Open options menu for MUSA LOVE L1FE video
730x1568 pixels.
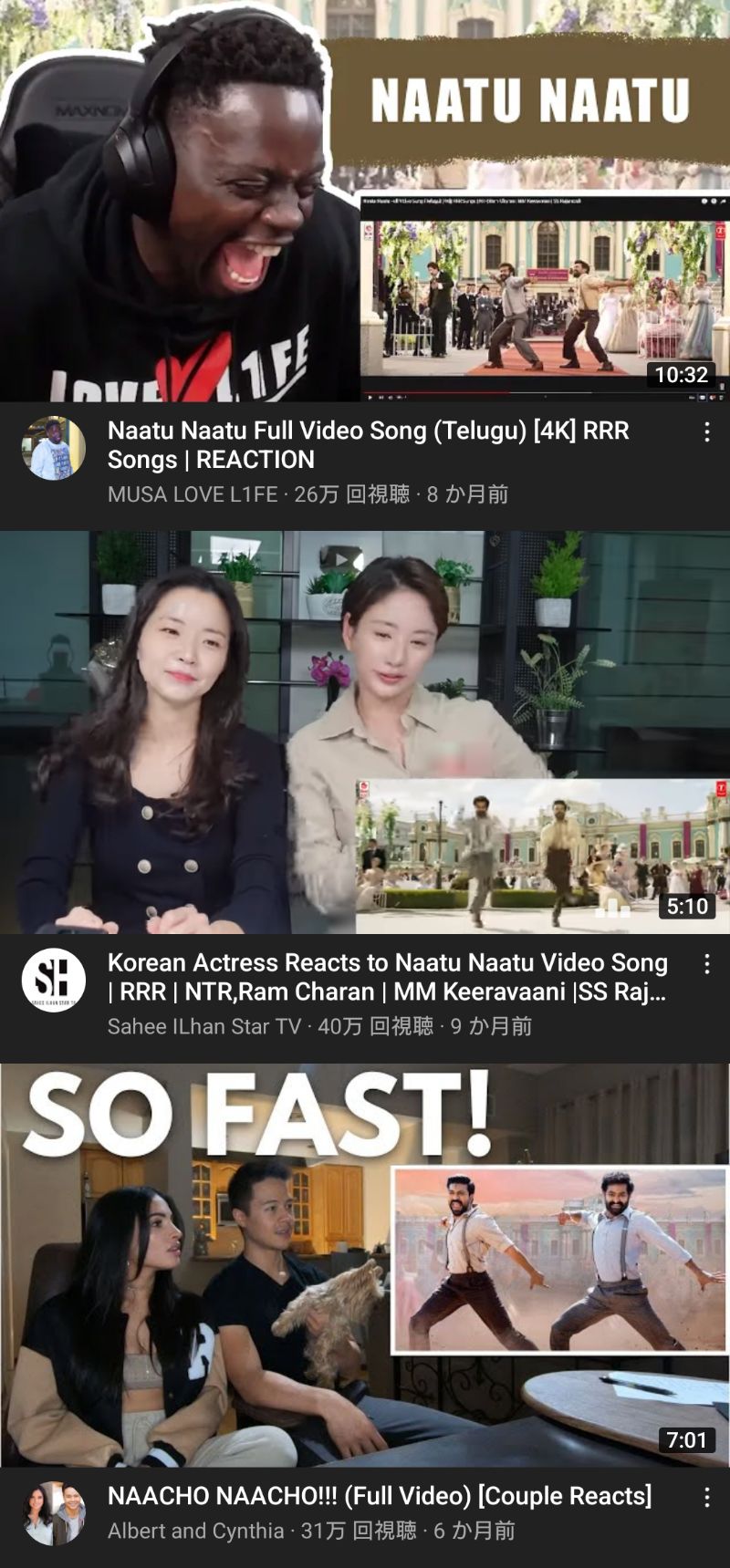coord(707,432)
